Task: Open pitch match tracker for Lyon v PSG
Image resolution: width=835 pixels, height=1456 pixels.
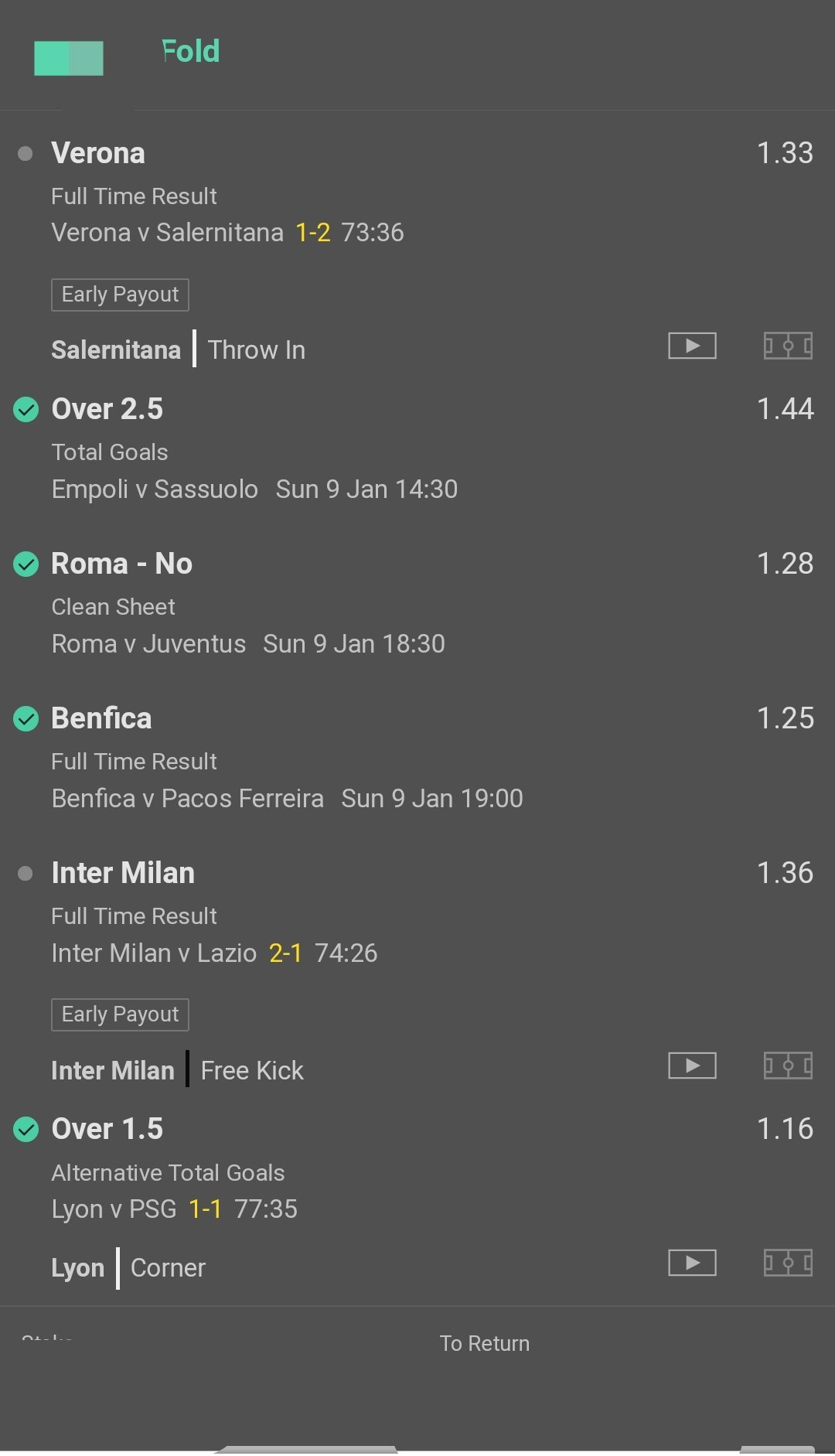Action: [x=788, y=1263]
